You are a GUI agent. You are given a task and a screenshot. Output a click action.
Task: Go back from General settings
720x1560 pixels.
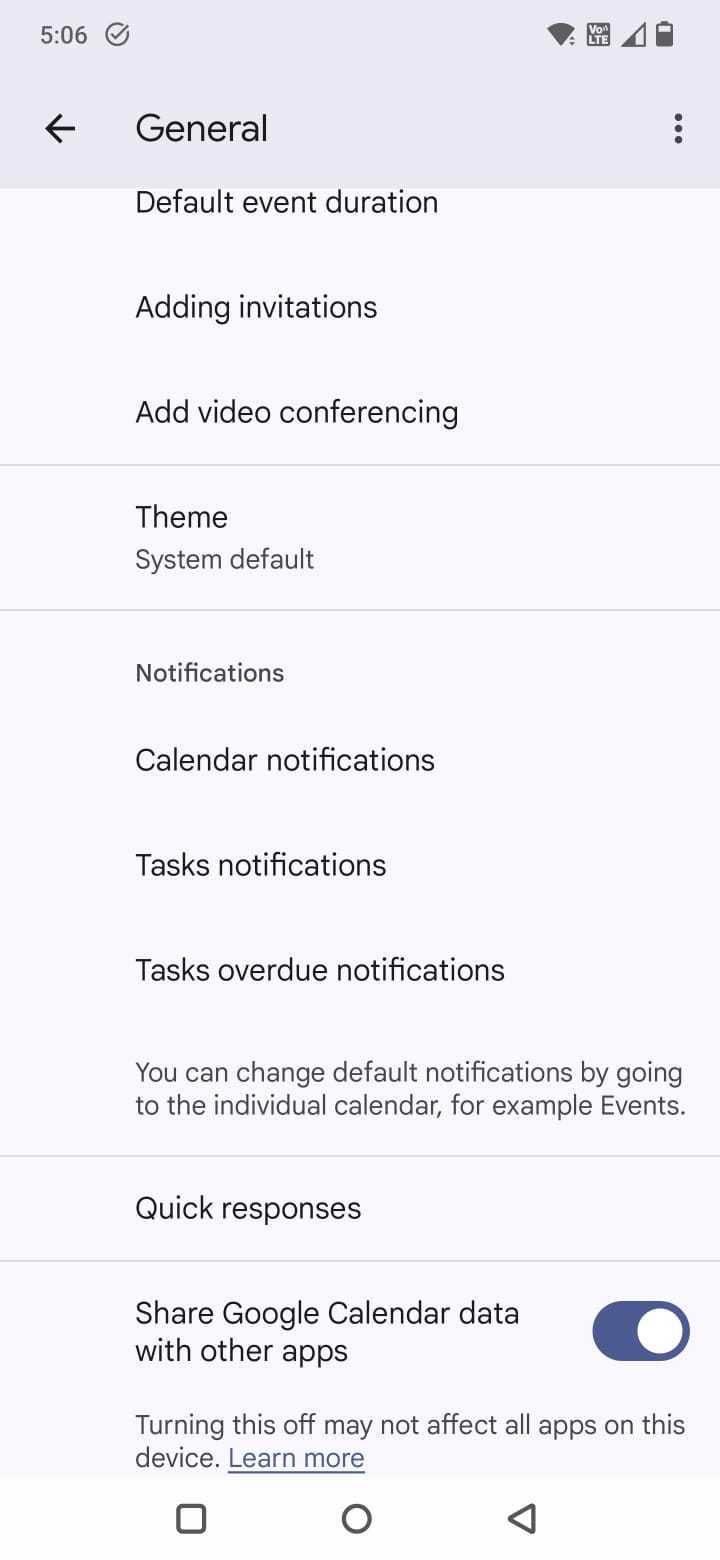60,128
